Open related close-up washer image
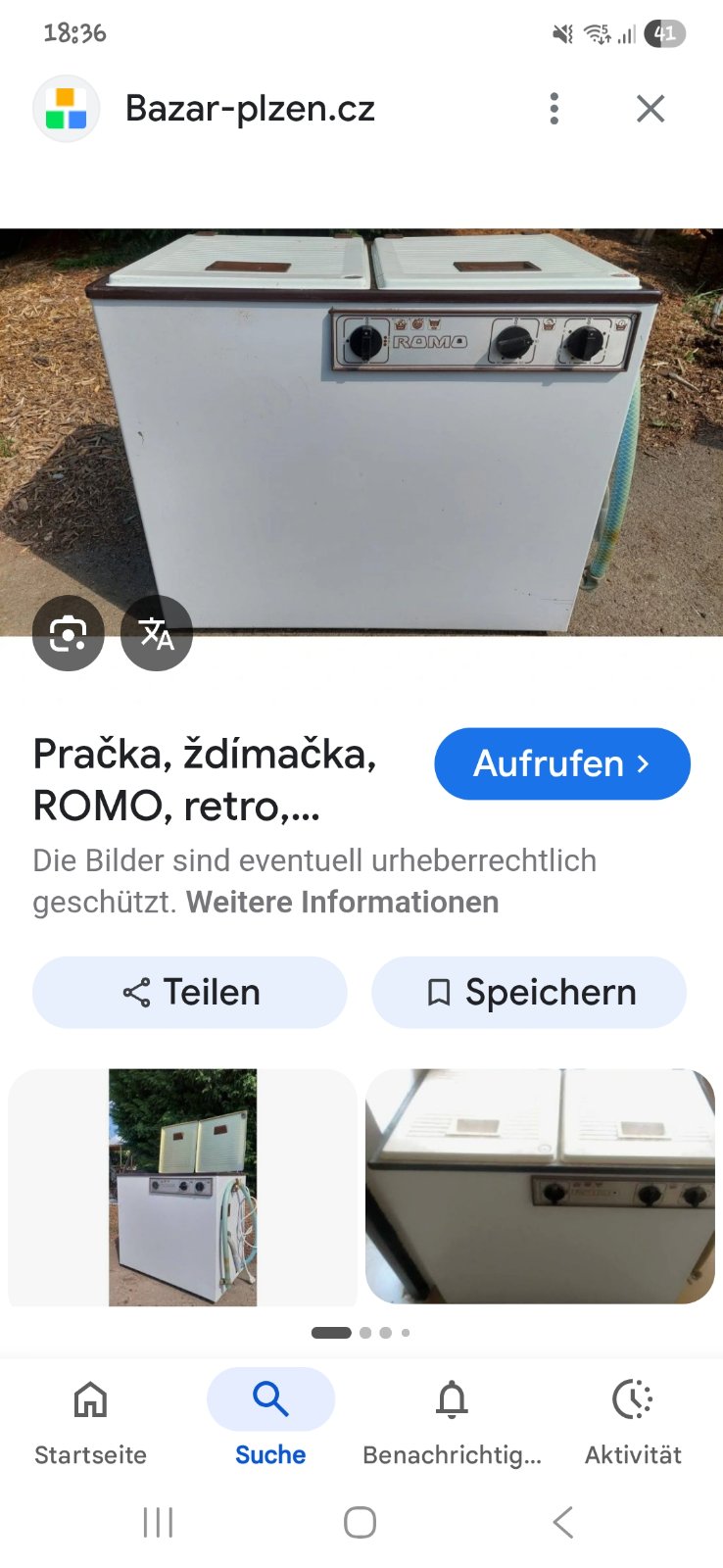 click(x=540, y=1187)
